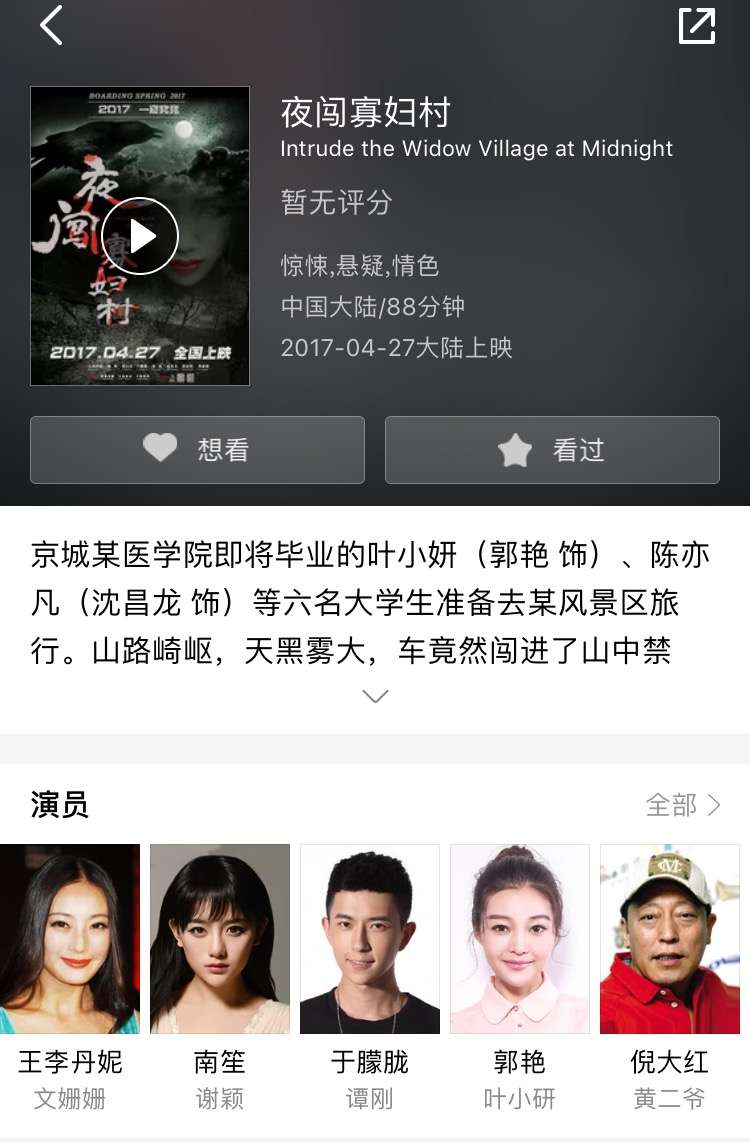Screen dimensions: 750x1142
Task: Open actor 南笙's profile
Action: coord(220,940)
